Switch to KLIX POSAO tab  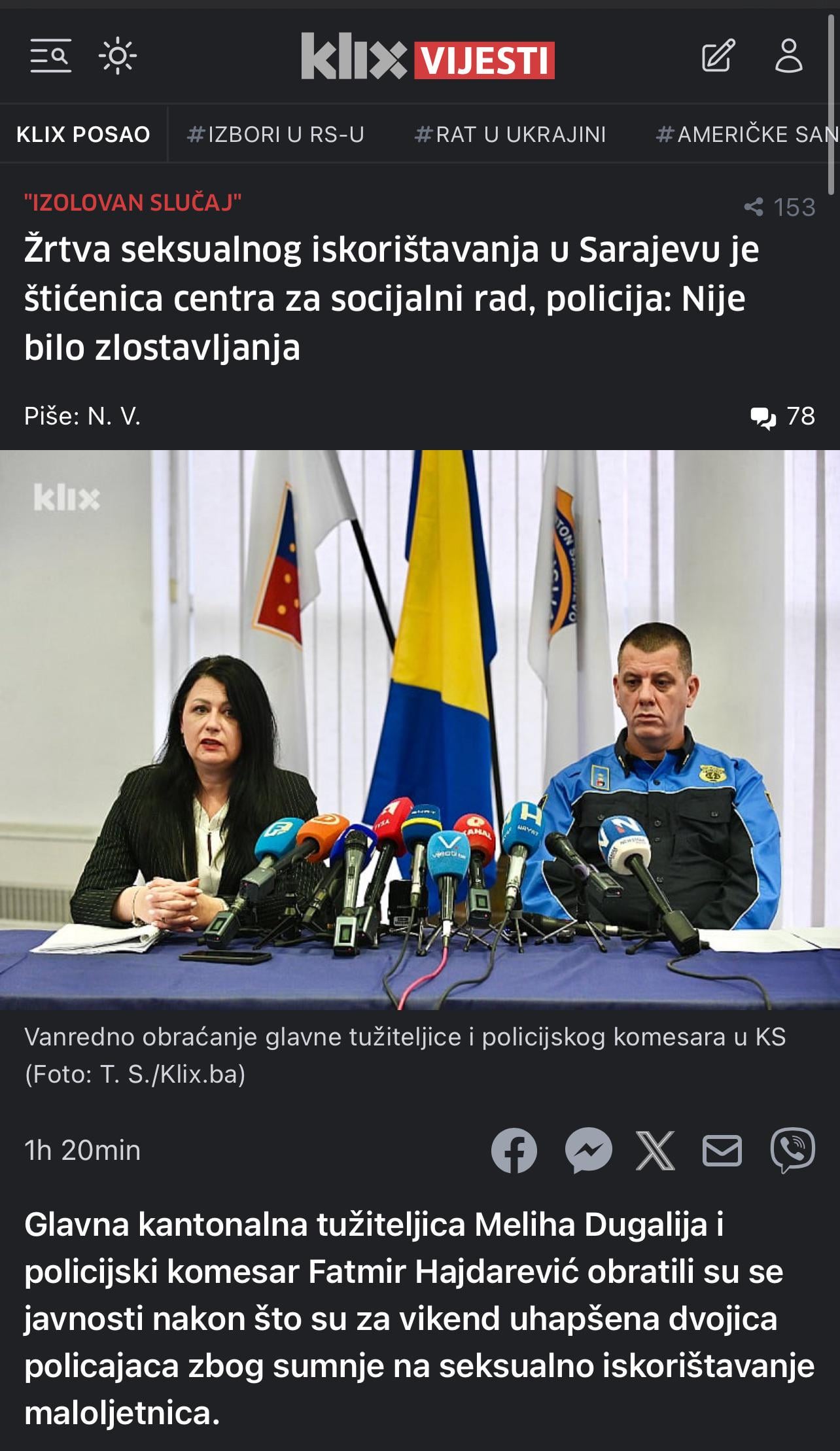[x=83, y=134]
